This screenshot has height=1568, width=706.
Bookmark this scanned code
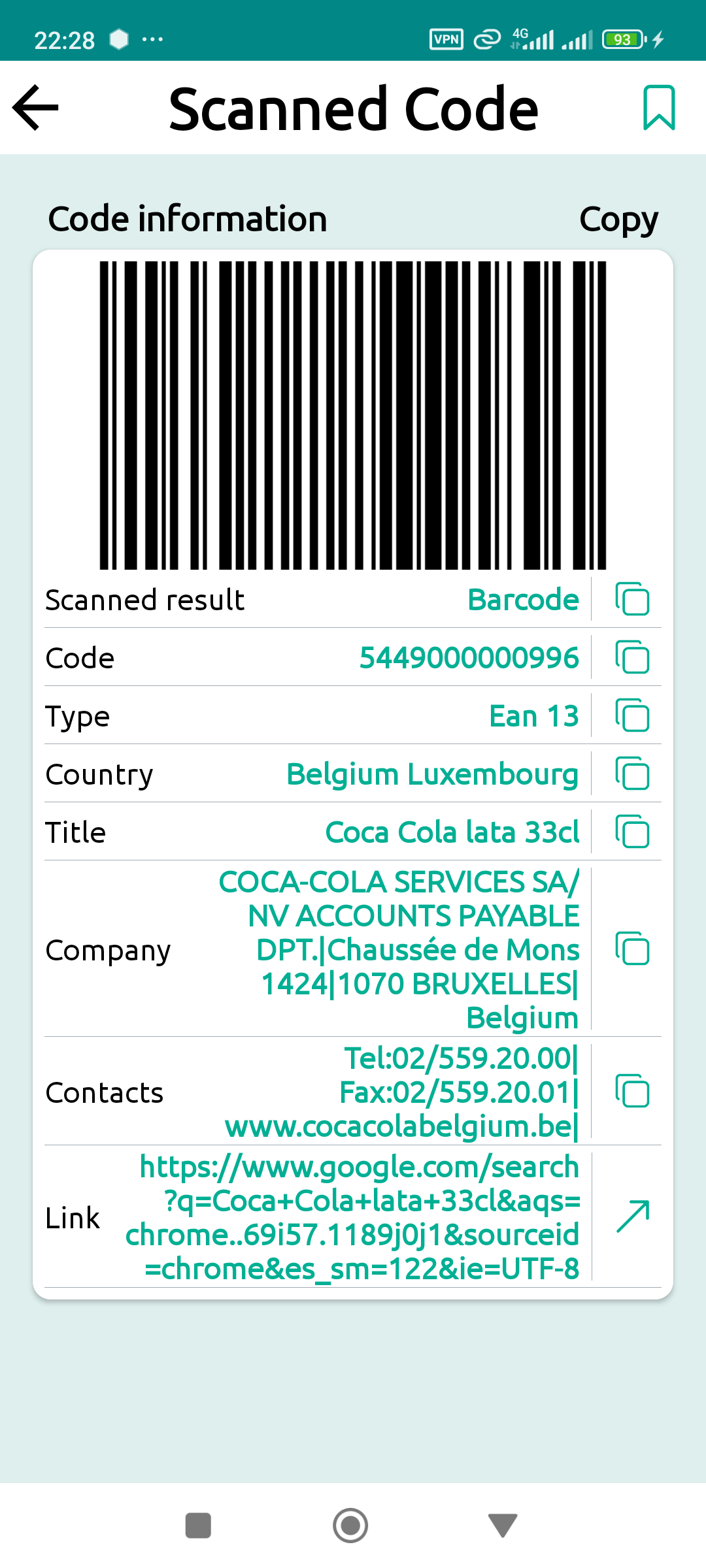659,108
